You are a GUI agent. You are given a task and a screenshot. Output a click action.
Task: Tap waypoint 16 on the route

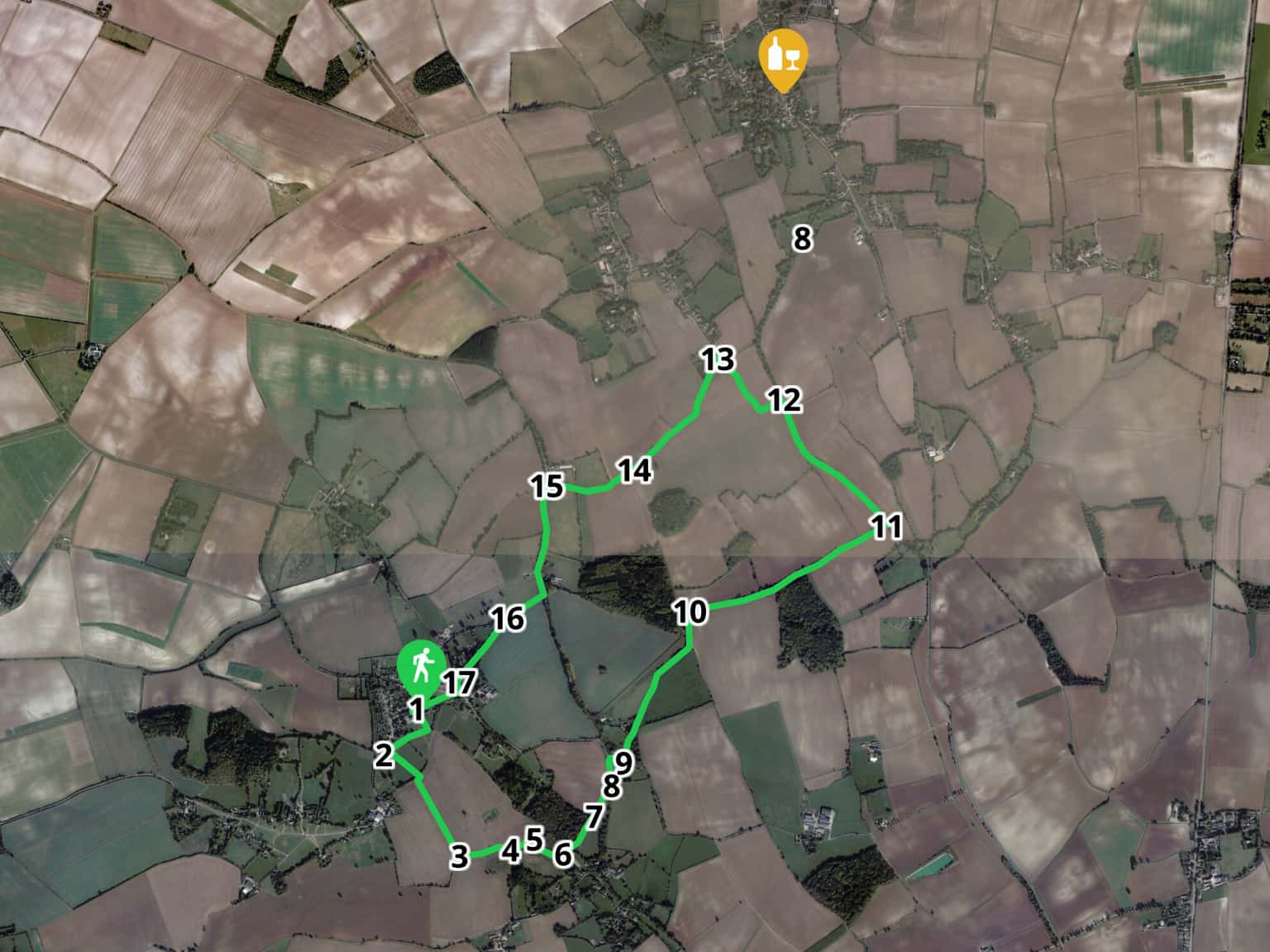[508, 618]
